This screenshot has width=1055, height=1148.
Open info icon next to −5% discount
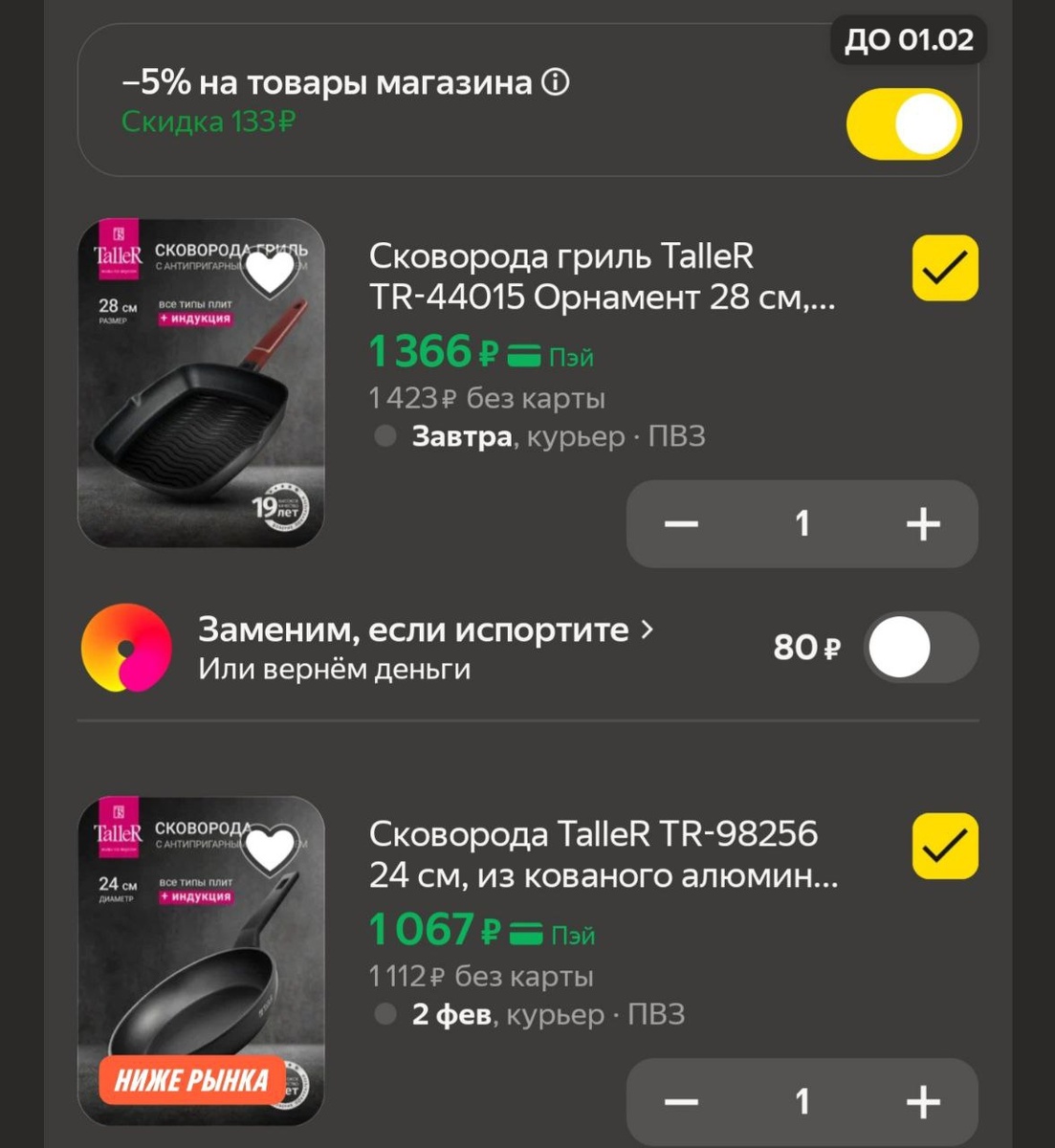point(555,83)
